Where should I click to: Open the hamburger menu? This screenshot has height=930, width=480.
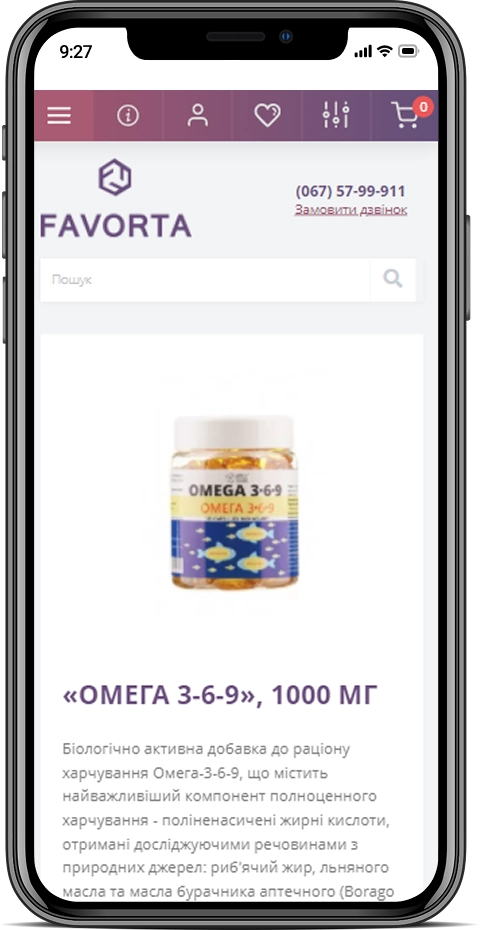coord(59,116)
